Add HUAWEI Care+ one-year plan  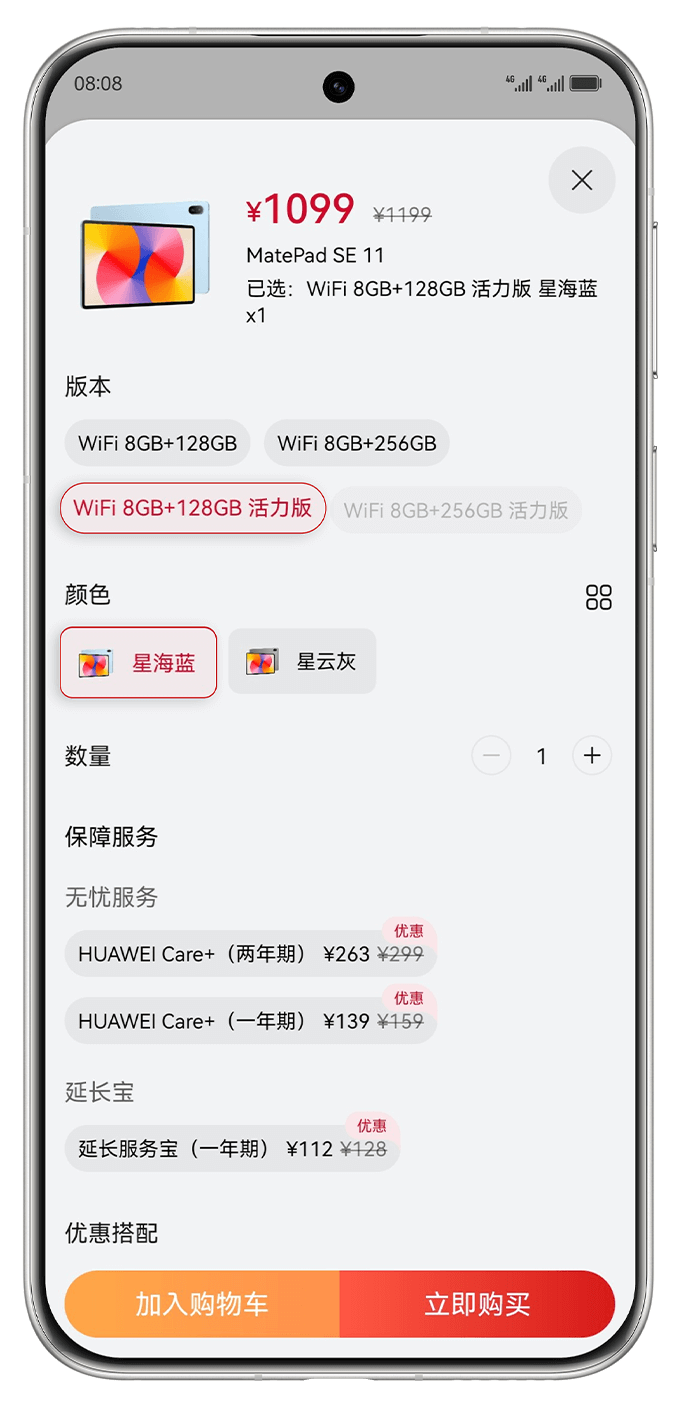pos(250,1021)
